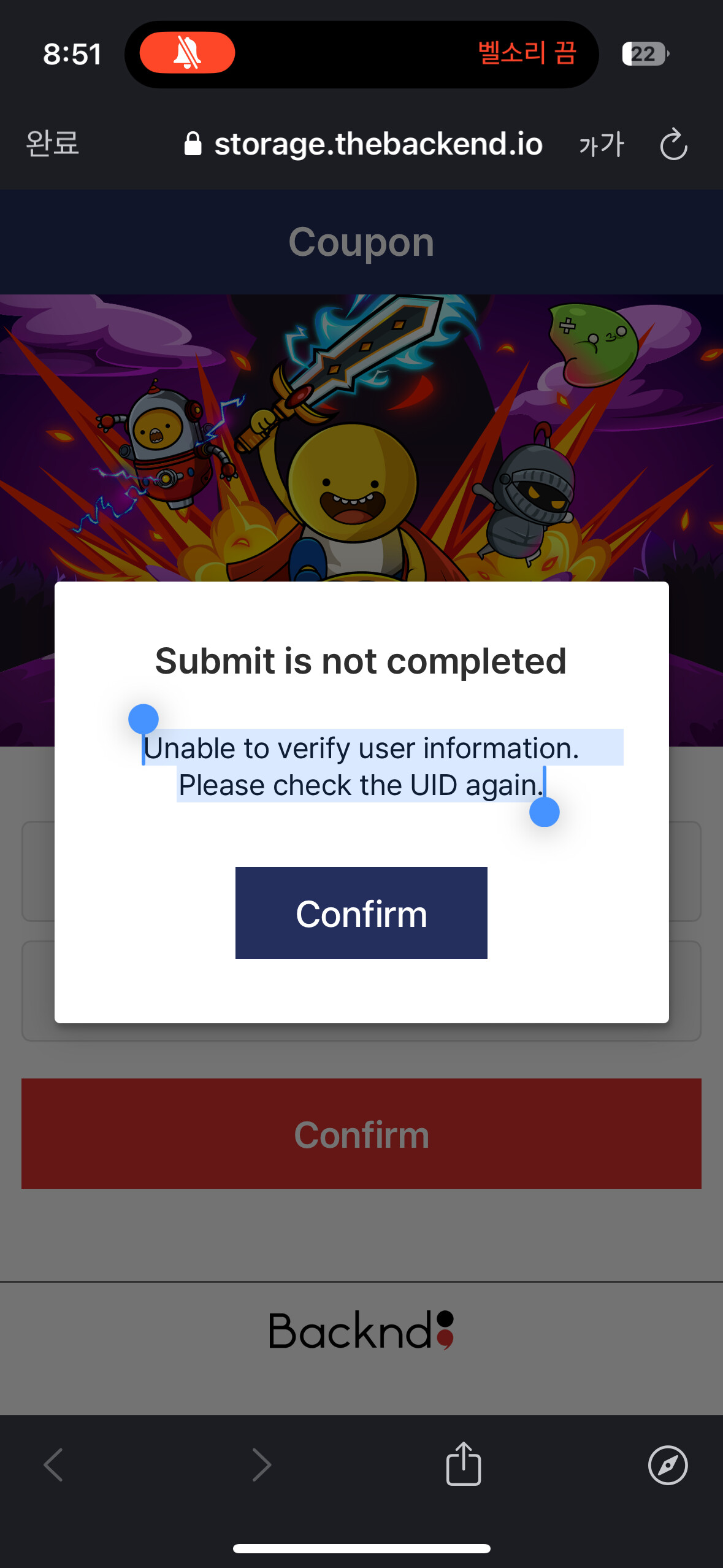The width and height of the screenshot is (723, 1568).
Task: Tap the 완료 done button
Action: click(x=53, y=144)
